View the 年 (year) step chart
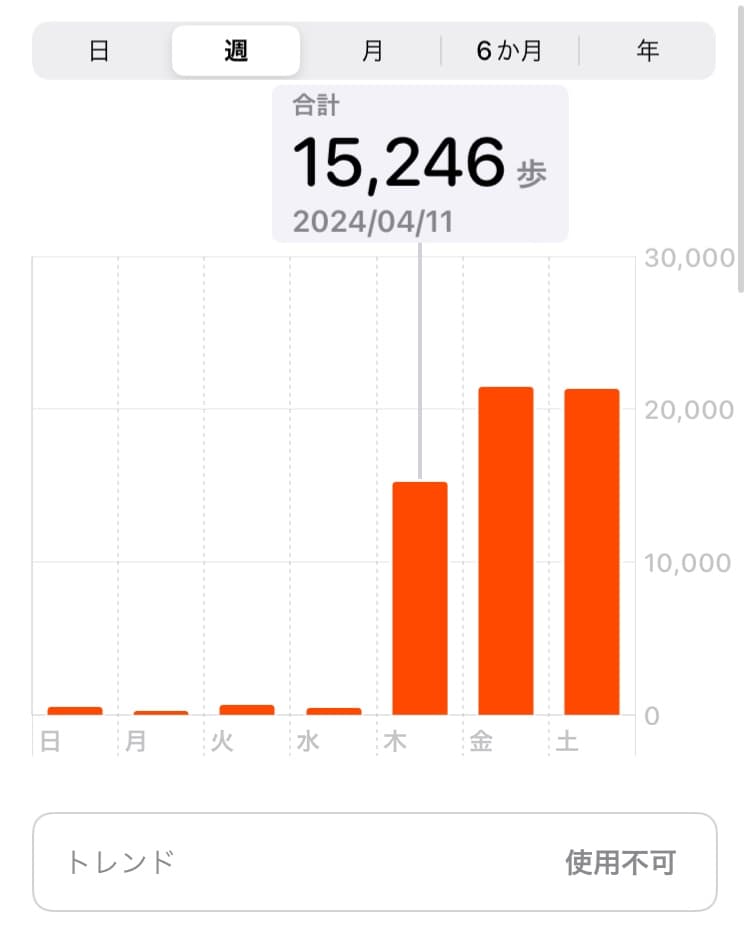The image size is (750, 931). point(647,51)
